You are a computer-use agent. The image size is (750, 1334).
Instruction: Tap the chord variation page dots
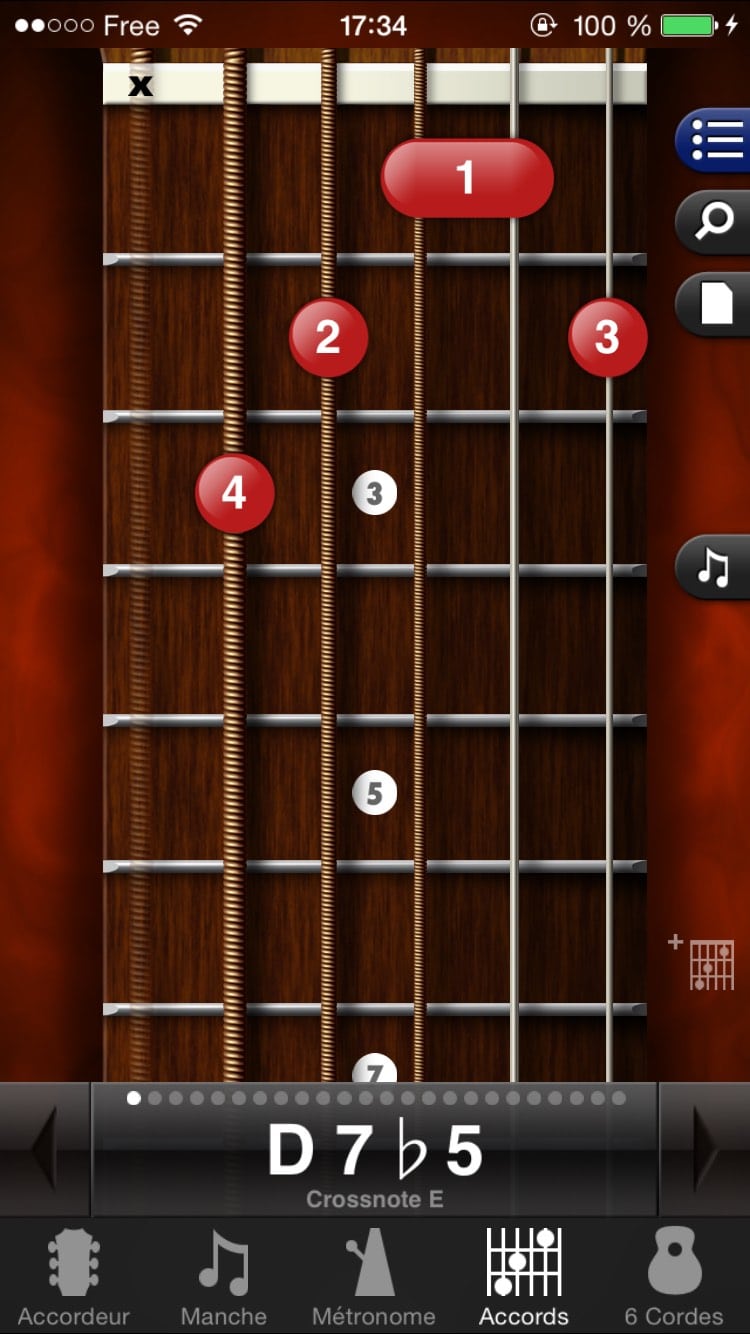[375, 1098]
